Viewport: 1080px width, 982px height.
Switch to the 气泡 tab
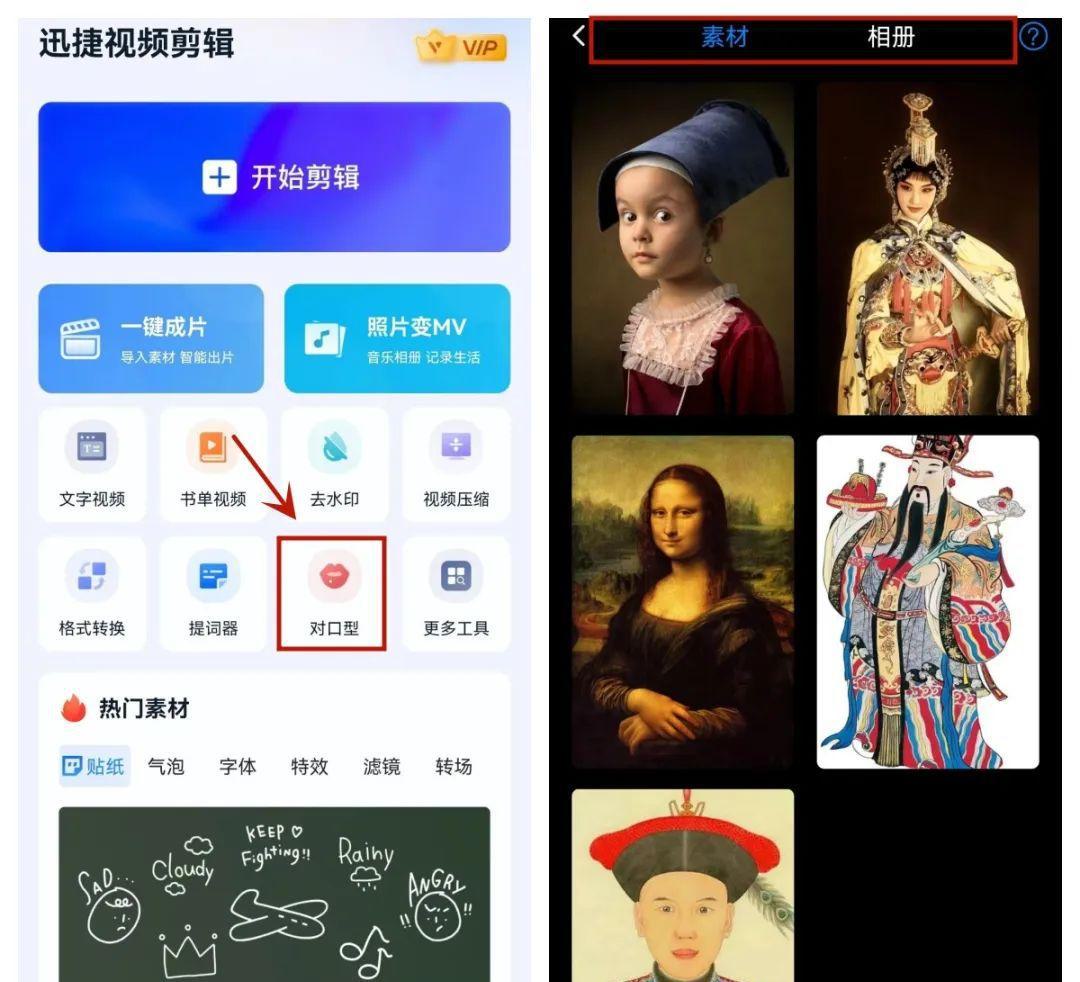point(165,767)
